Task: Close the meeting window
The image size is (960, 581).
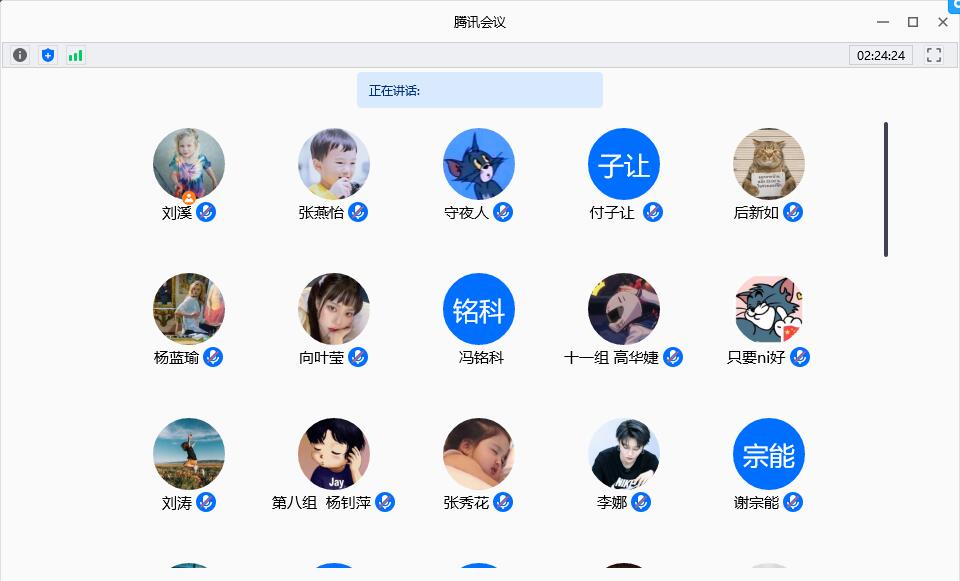Action: 943,22
